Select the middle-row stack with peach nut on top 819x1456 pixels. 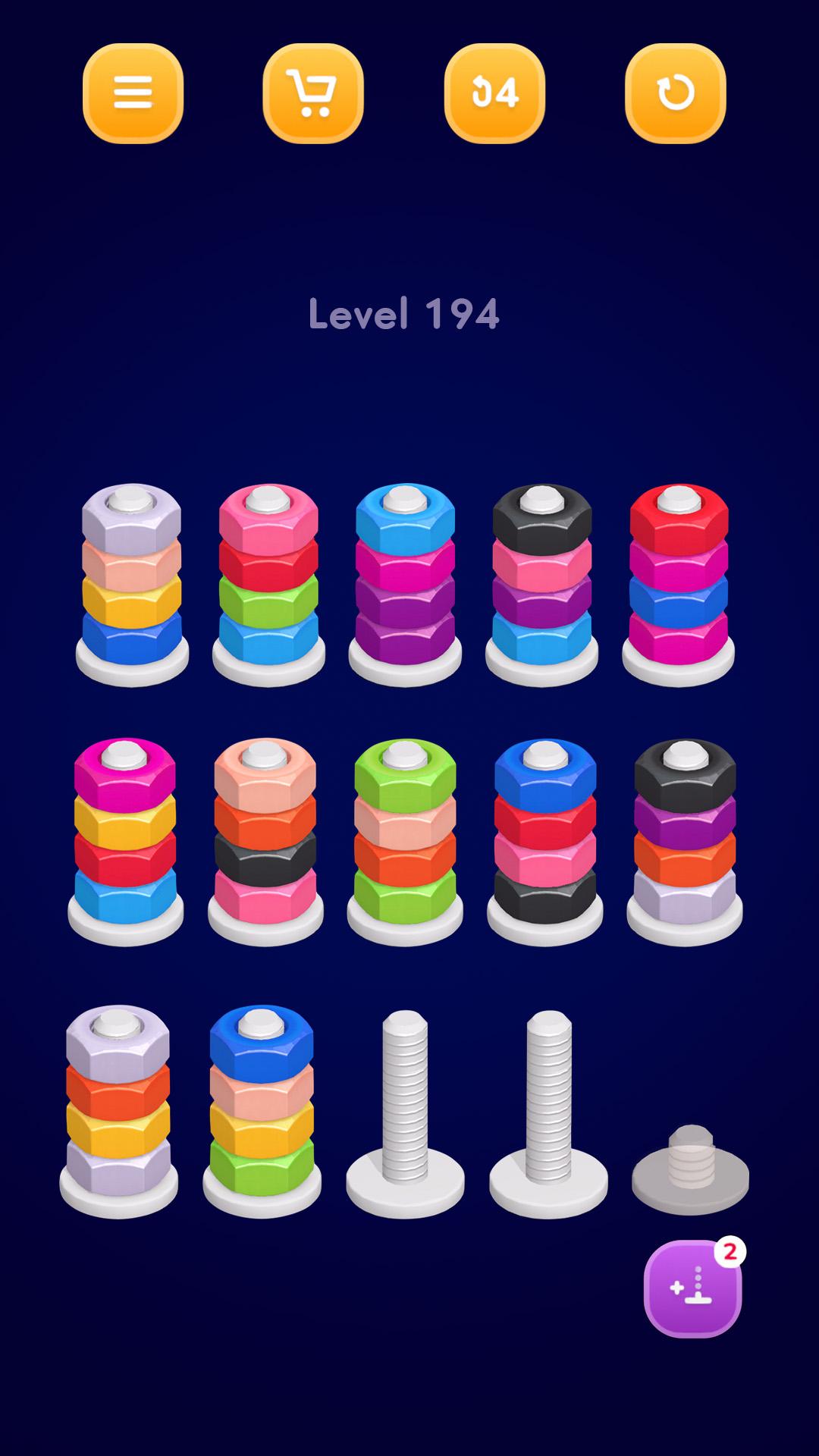point(265,842)
